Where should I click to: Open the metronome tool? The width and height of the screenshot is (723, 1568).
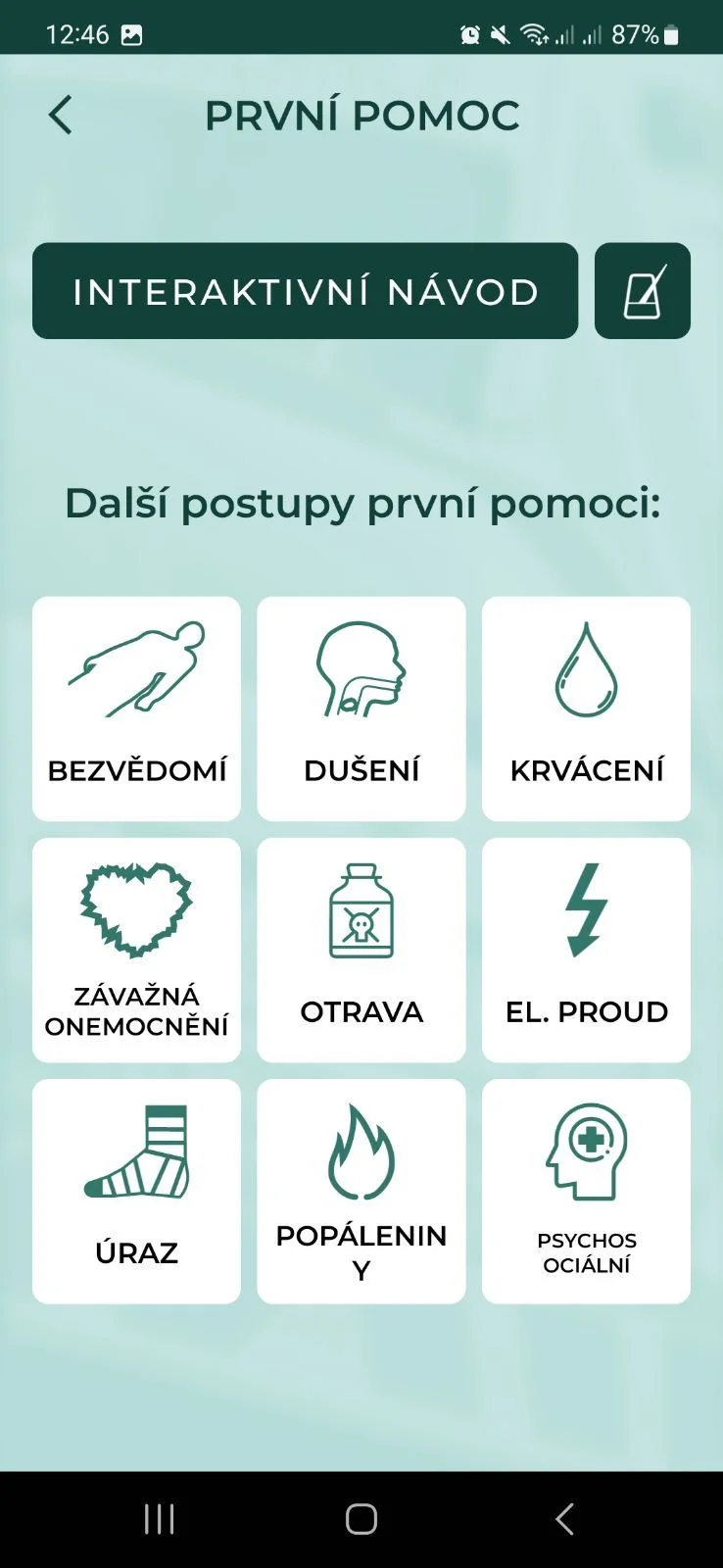click(643, 291)
